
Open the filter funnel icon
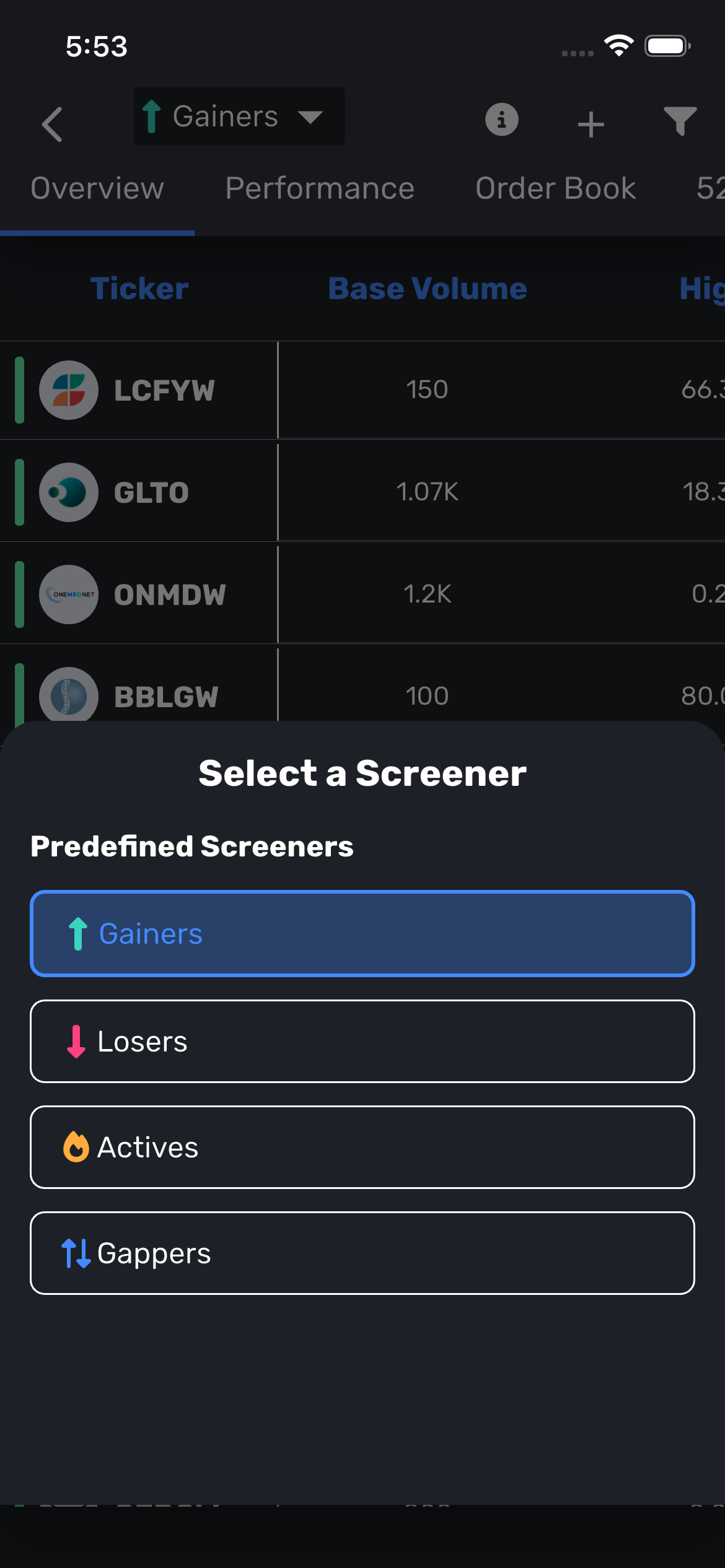(680, 121)
